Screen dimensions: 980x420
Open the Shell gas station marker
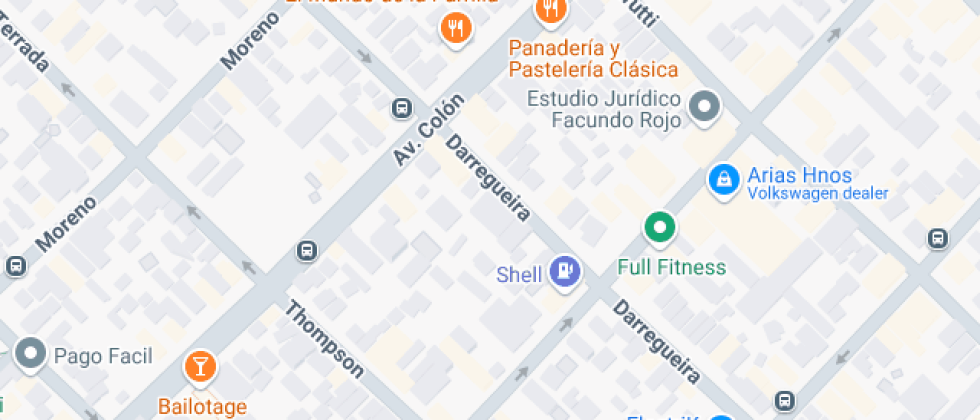pyautogui.click(x=567, y=271)
